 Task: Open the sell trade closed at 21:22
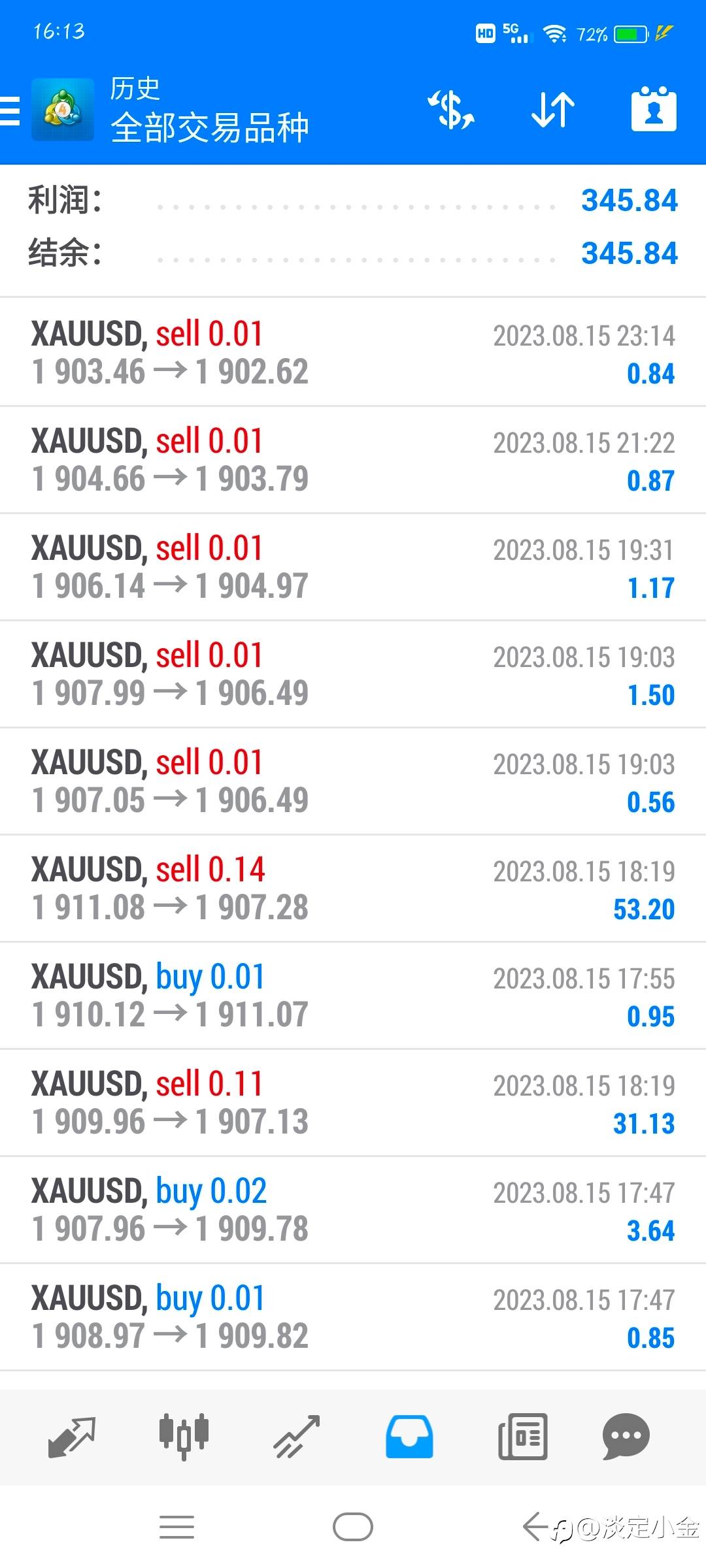click(x=353, y=460)
